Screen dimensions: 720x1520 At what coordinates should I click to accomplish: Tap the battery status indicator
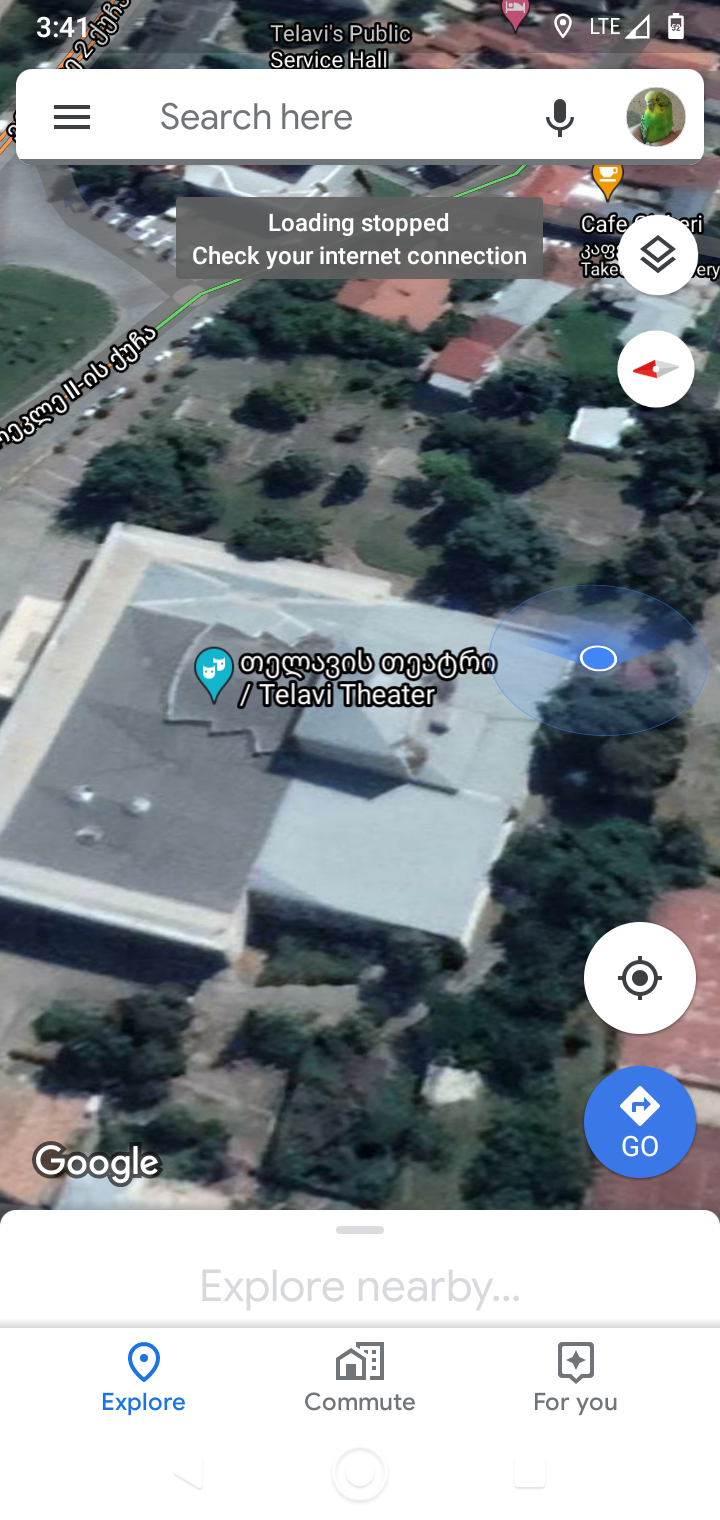676,27
